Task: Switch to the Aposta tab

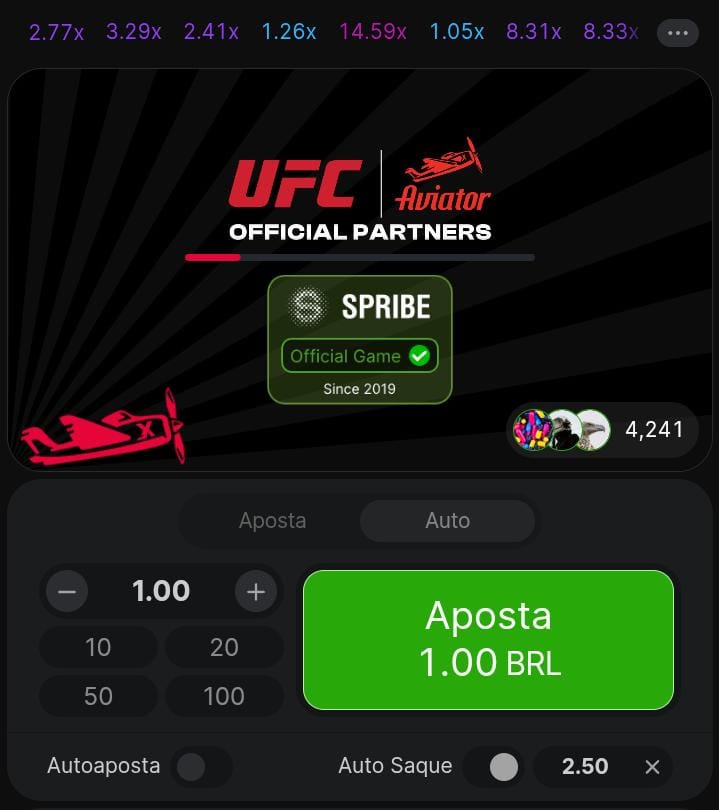Action: [272, 521]
